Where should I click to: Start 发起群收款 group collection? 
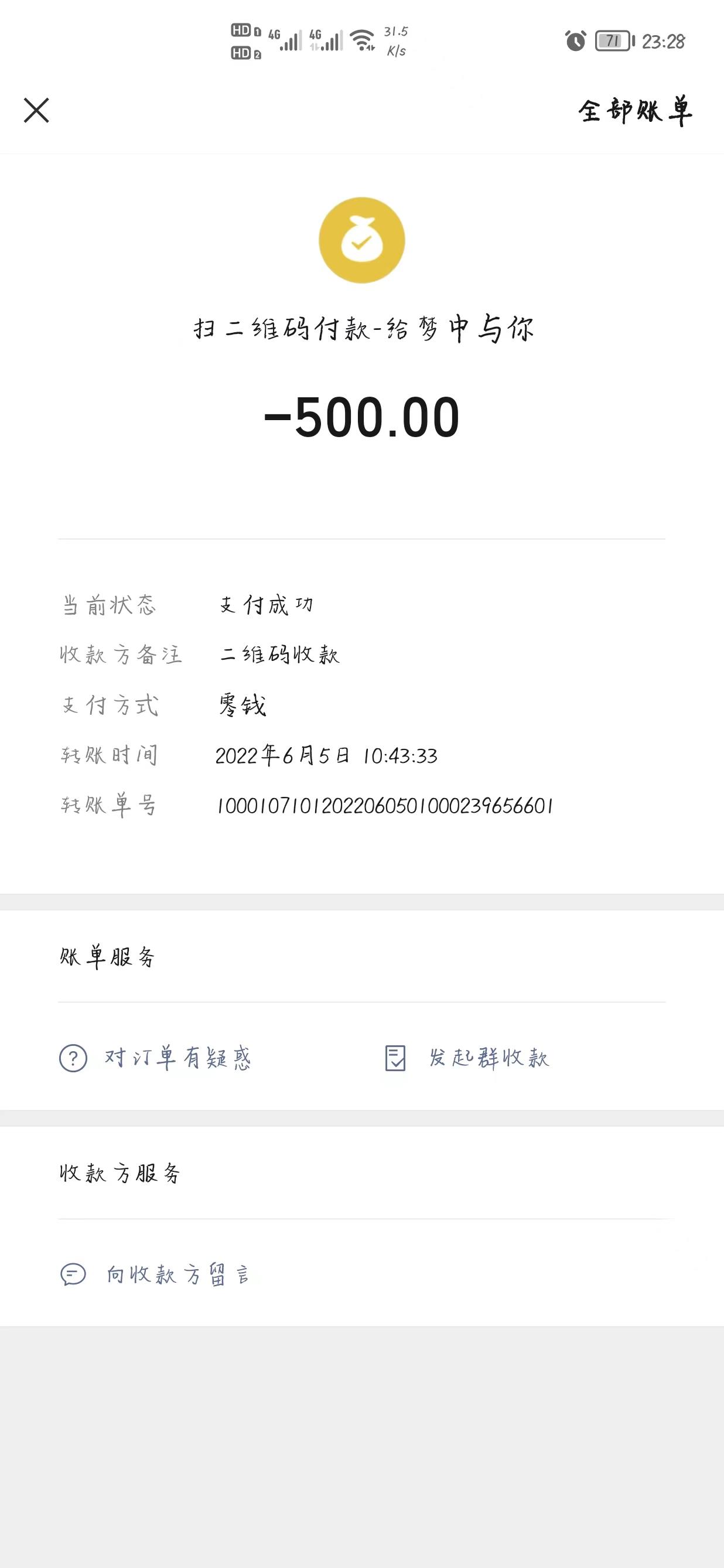click(x=467, y=1058)
